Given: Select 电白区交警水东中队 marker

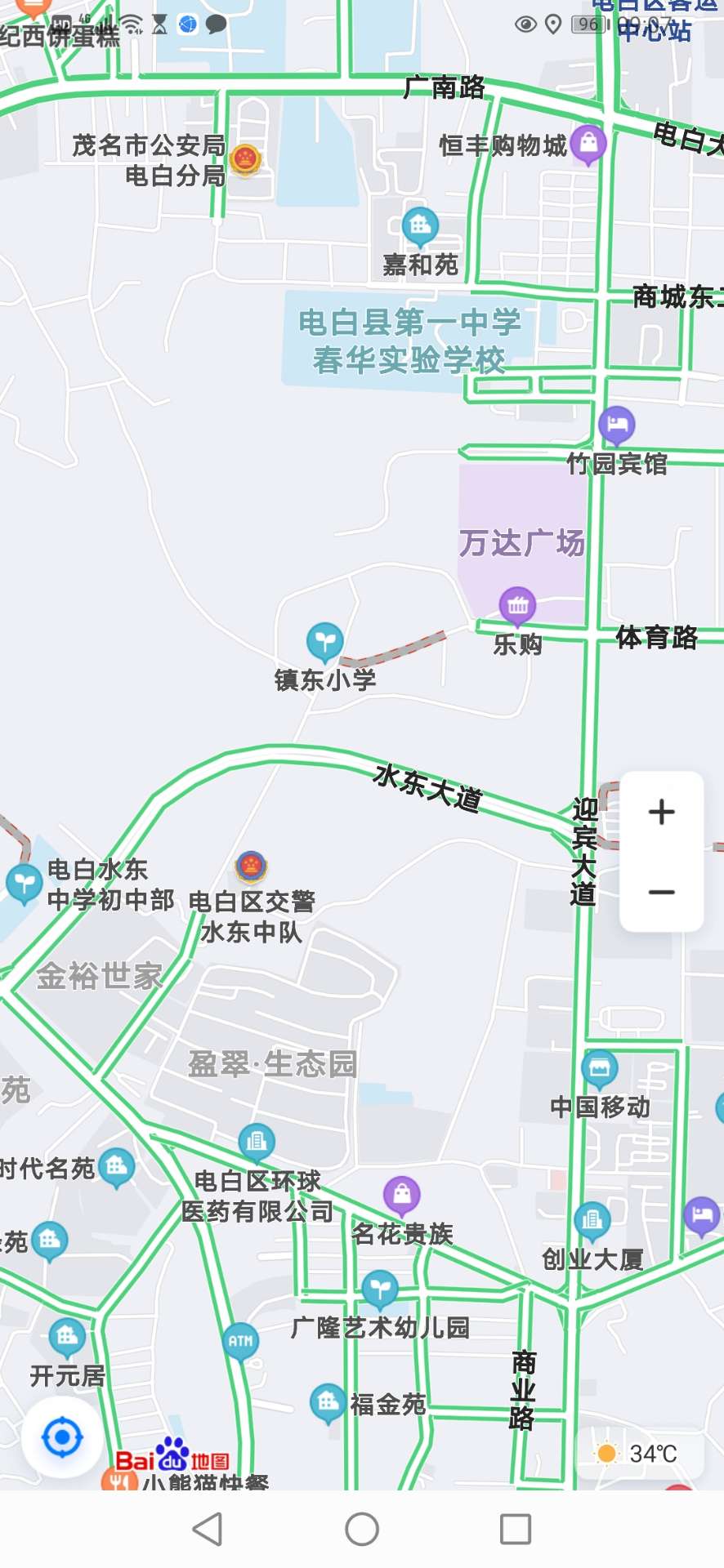Looking at the screenshot, I should 251,866.
